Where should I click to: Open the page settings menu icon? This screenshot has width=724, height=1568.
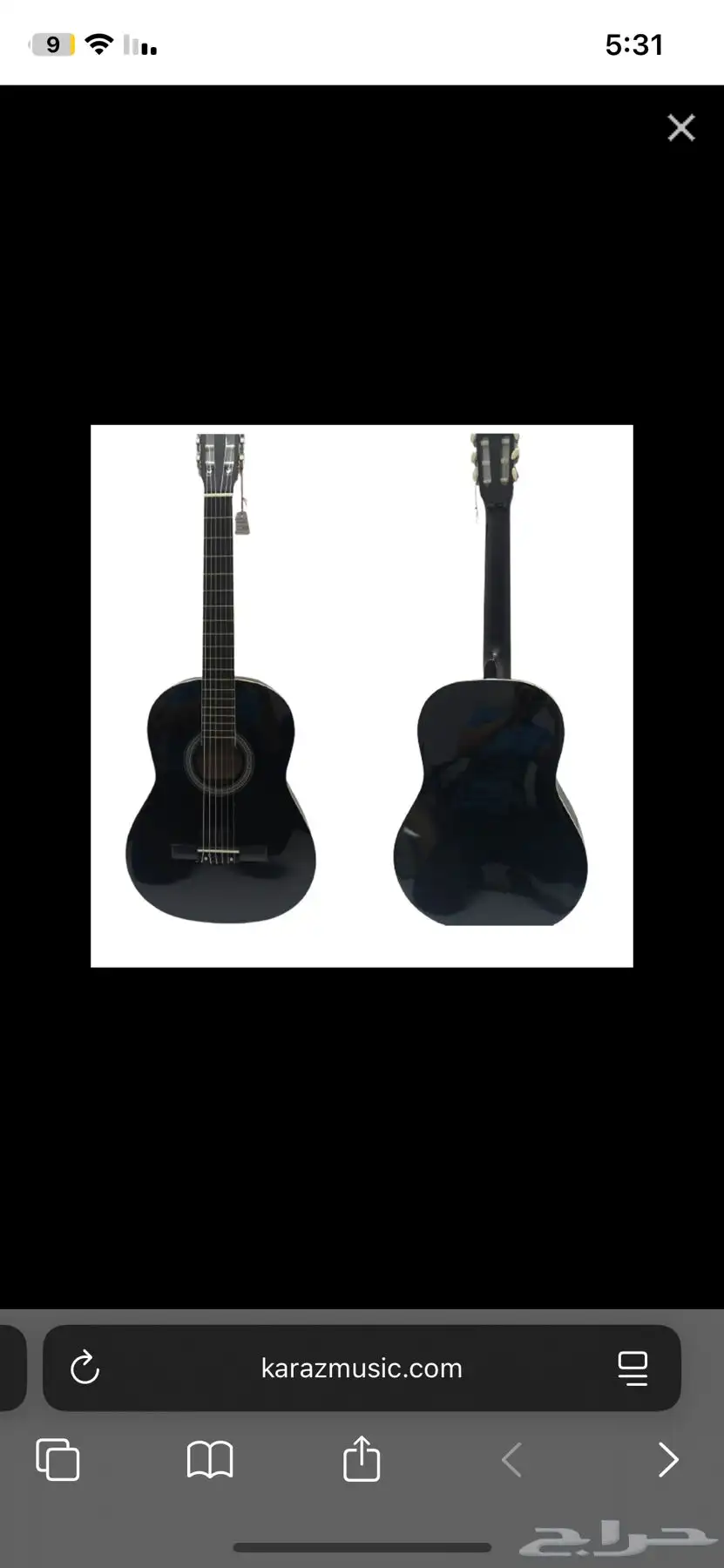[633, 1368]
